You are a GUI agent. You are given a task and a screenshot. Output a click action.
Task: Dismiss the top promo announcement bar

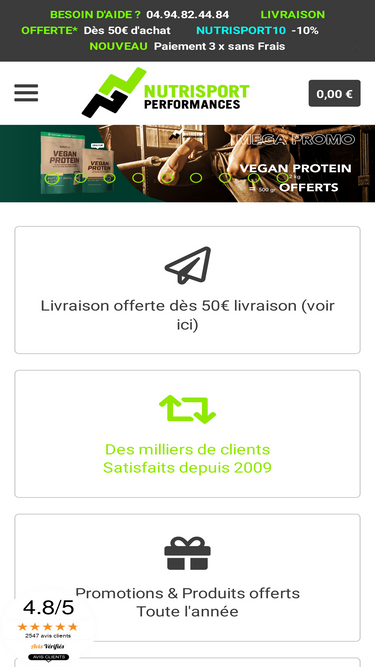pos(356,46)
